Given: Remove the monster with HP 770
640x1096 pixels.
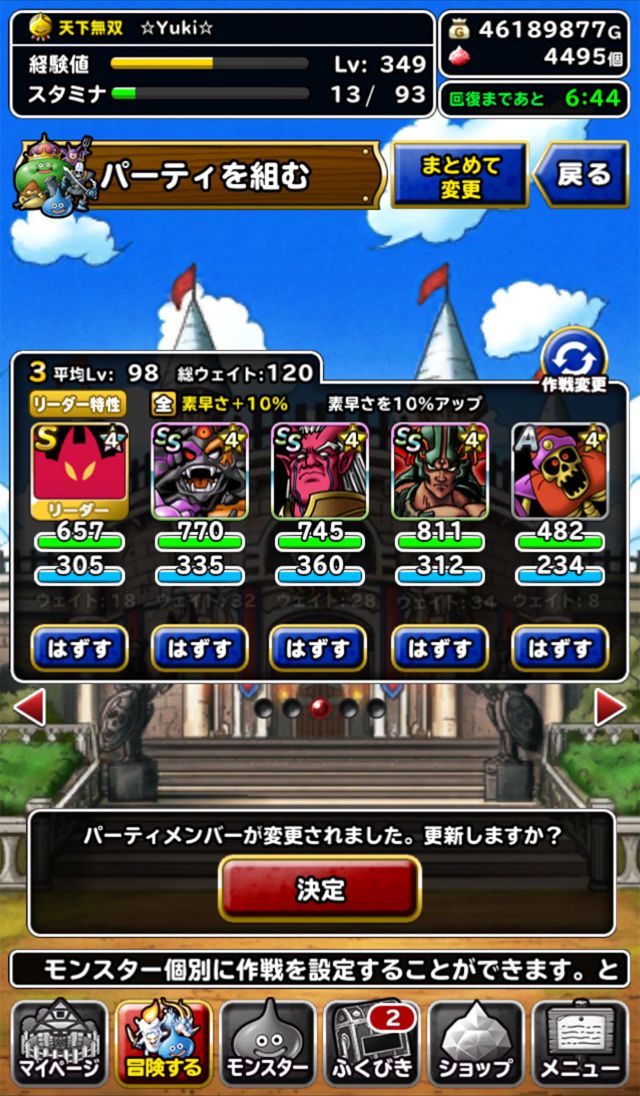Looking at the screenshot, I should [200, 649].
